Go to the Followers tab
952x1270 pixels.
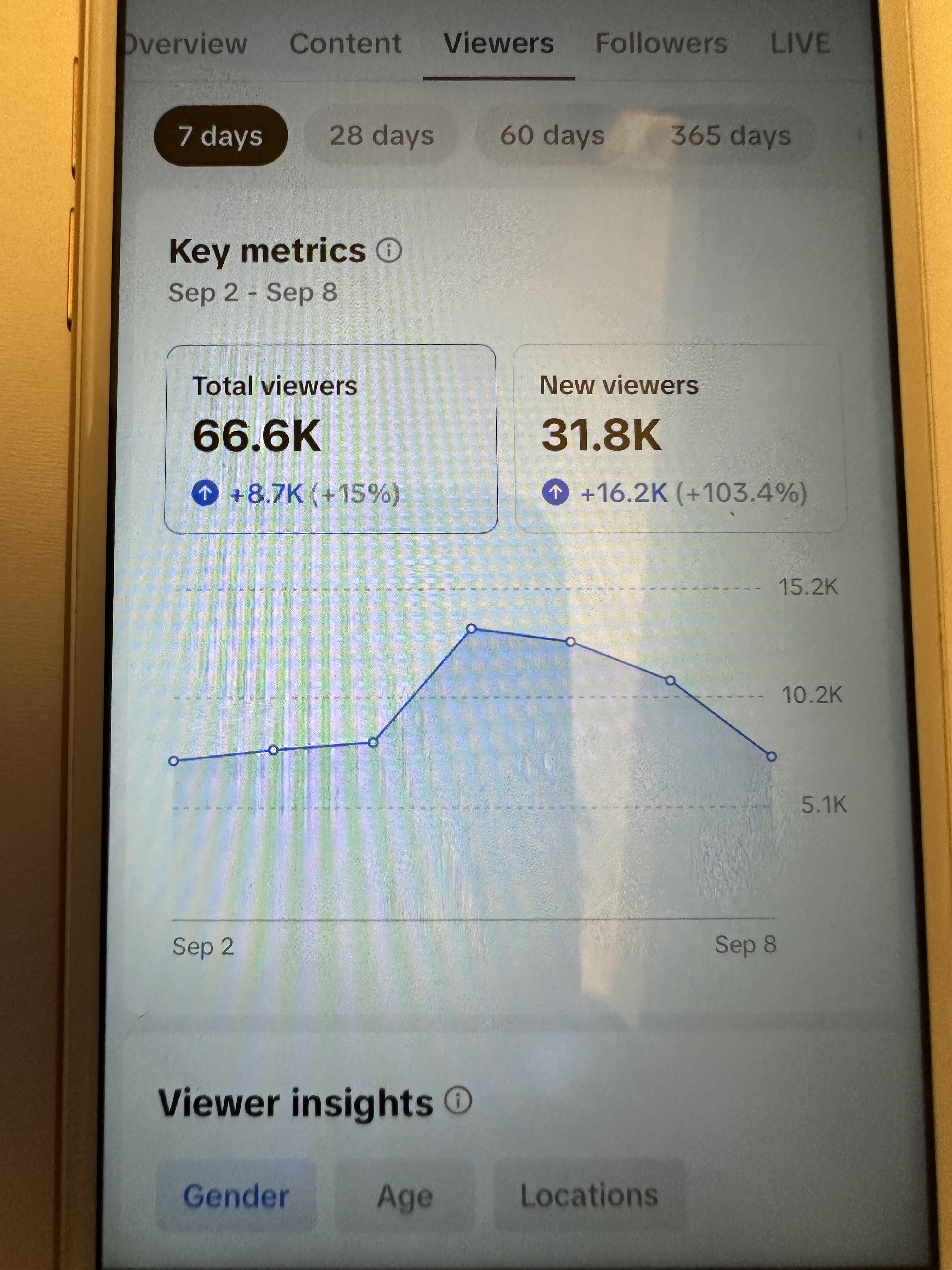click(661, 43)
